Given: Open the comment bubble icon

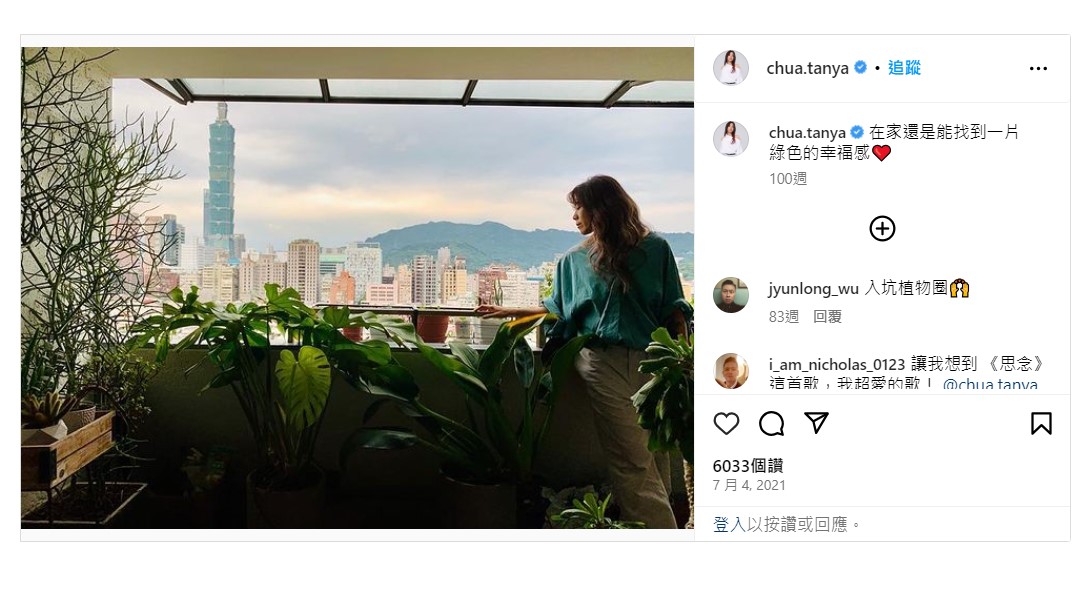Looking at the screenshot, I should 771,424.
